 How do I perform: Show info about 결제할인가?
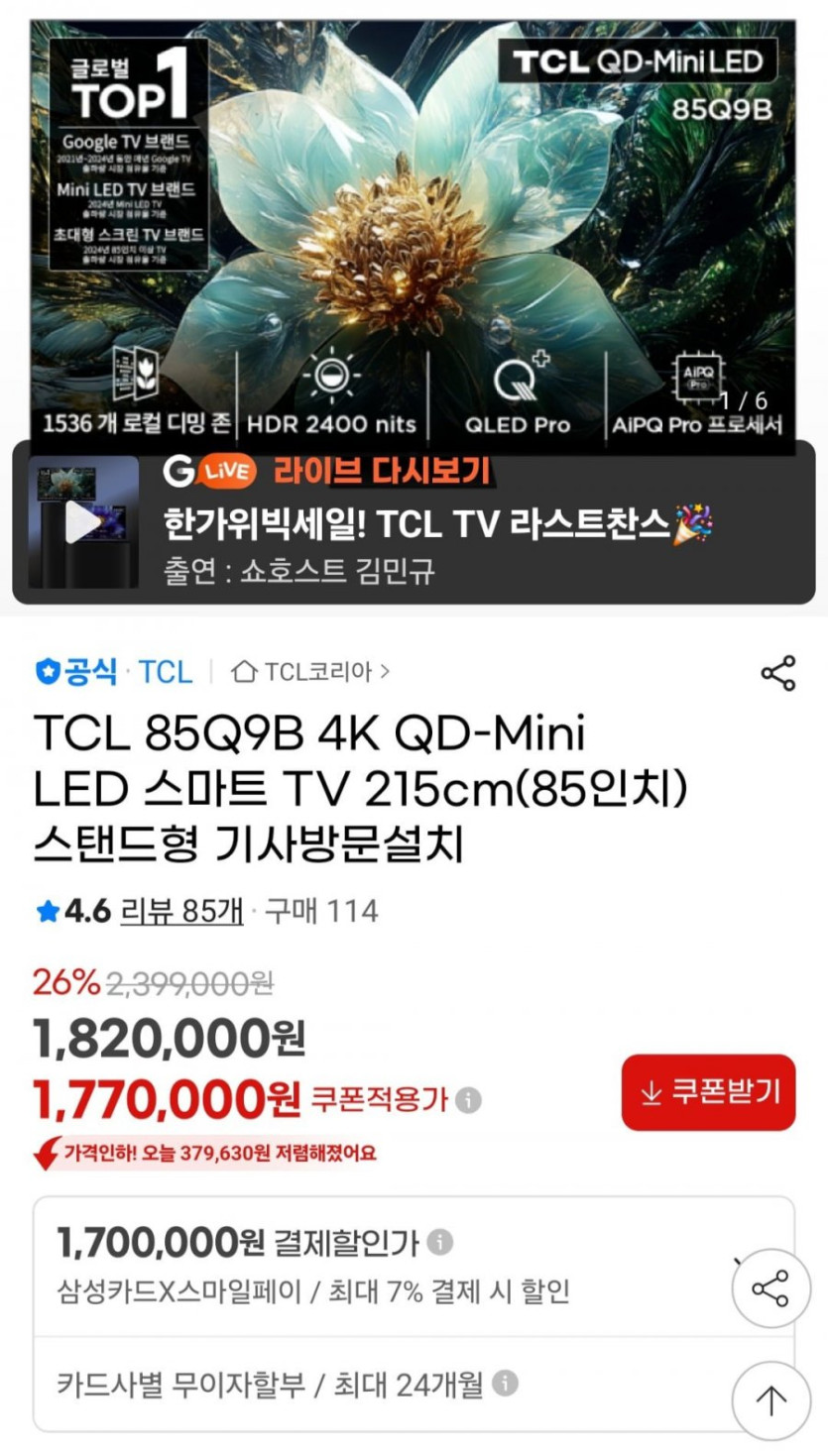(440, 1242)
